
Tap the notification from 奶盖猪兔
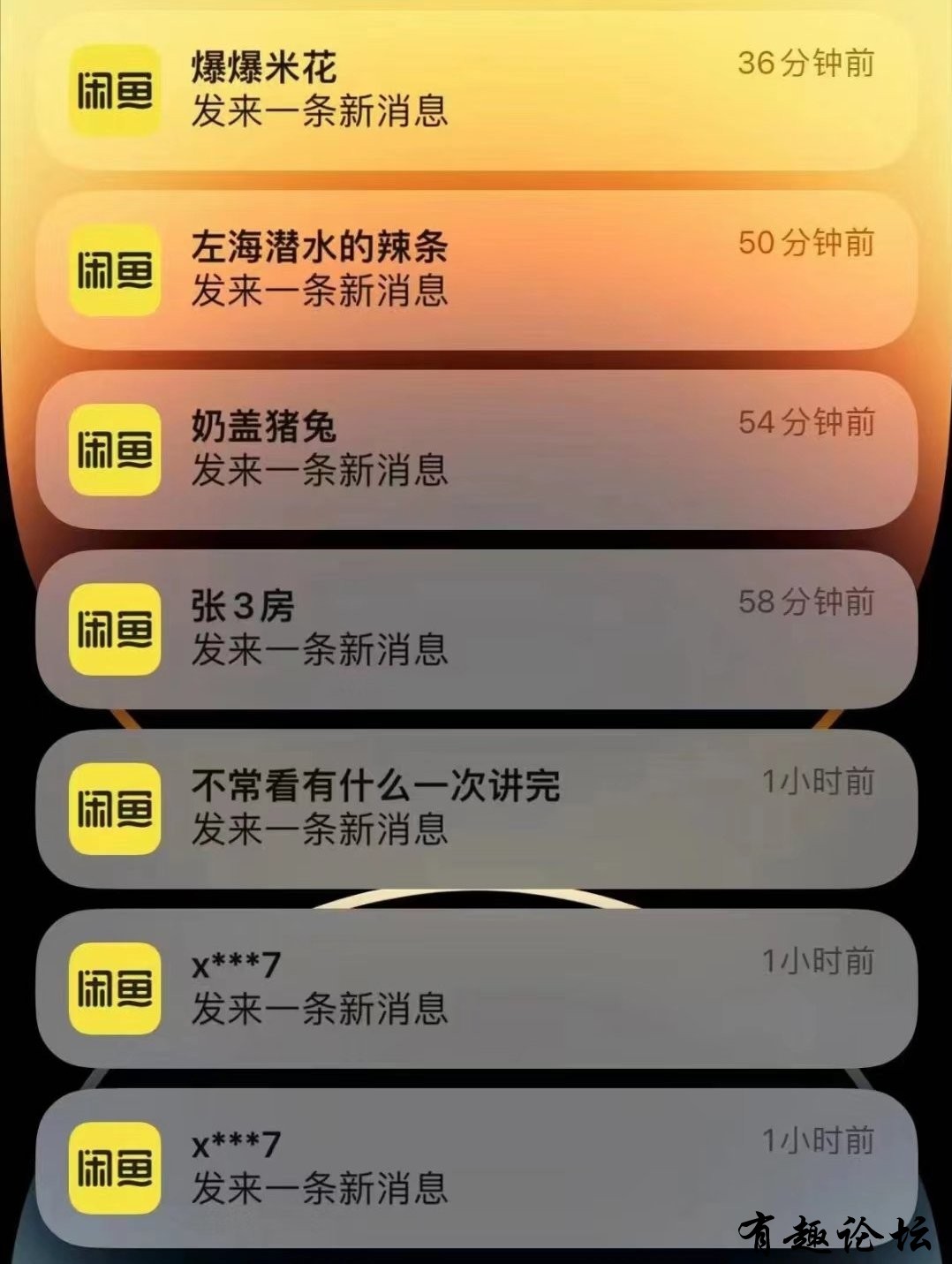point(477,449)
